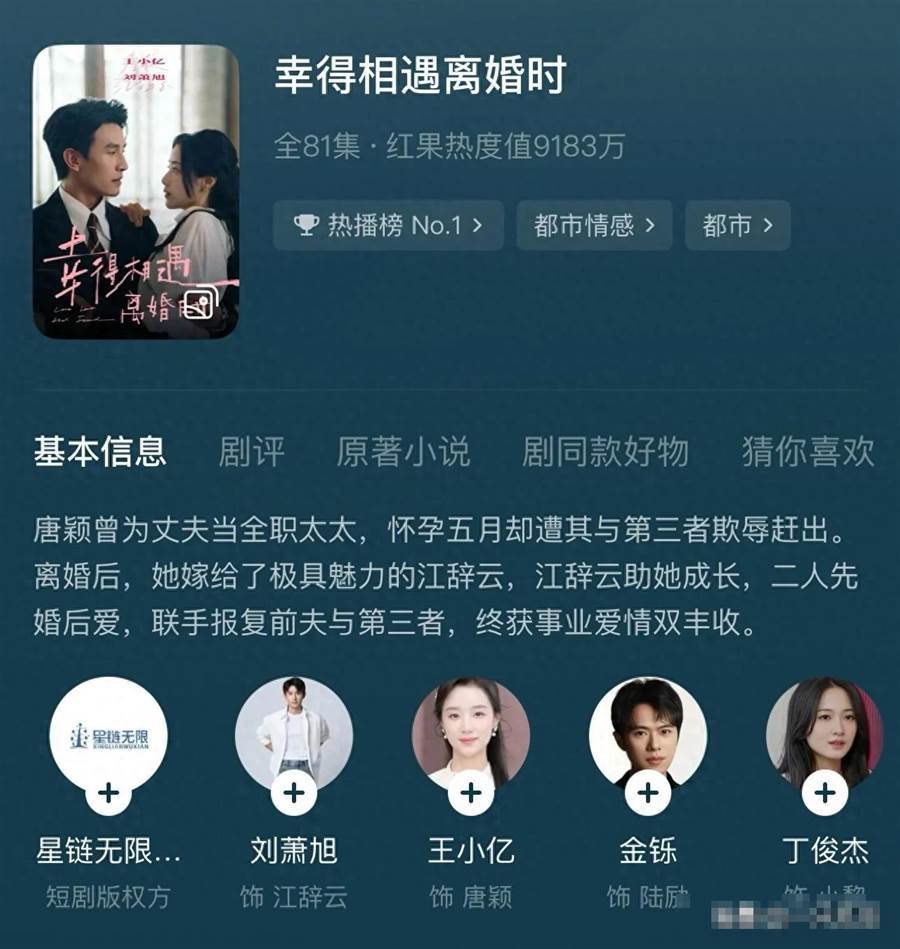Follow 丁俊杰 via plus icon

[825, 794]
